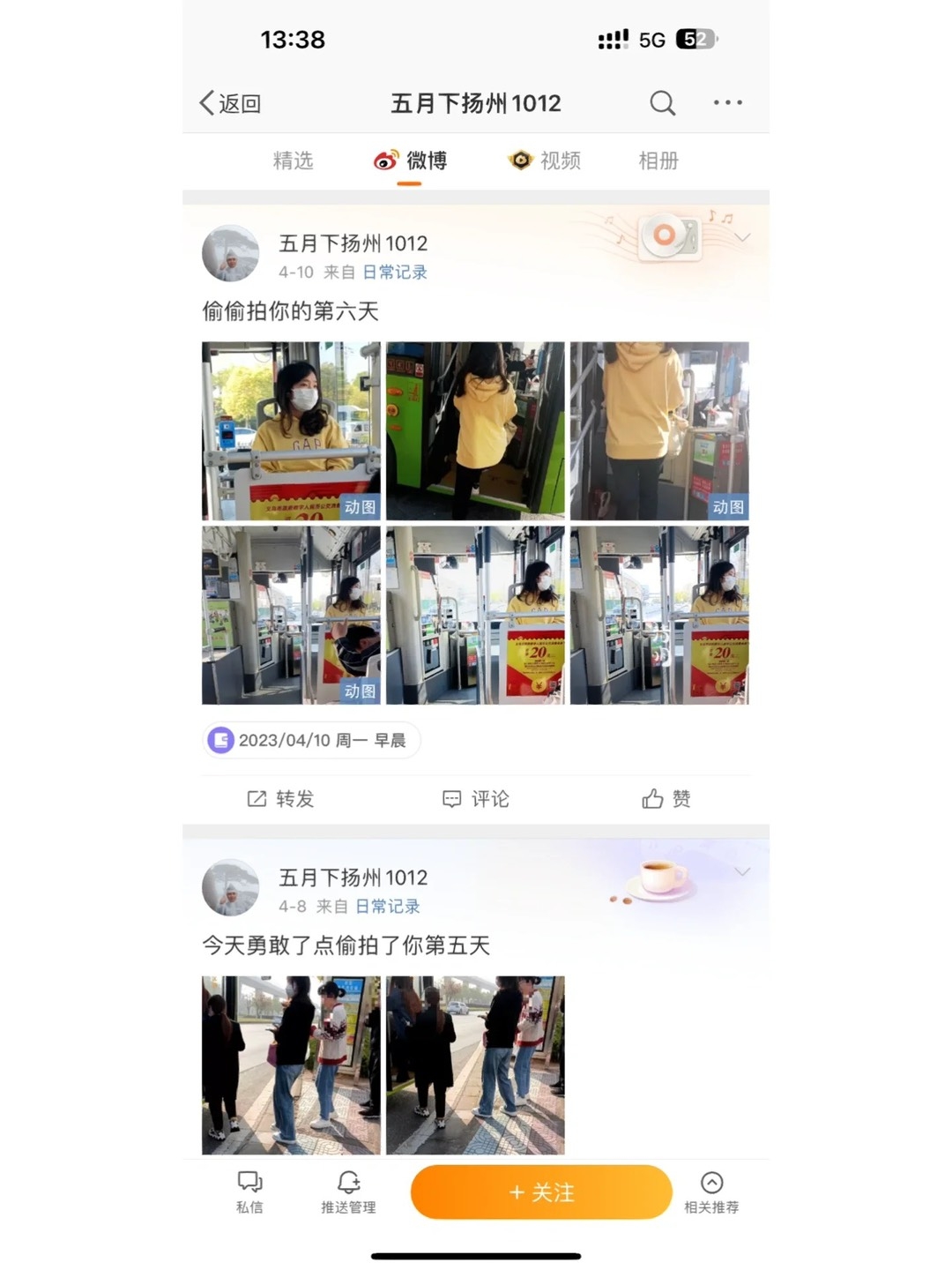Viewport: 952px width, 1270px height.
Task: Repost the 4-10 post with 转发
Action: (x=280, y=799)
